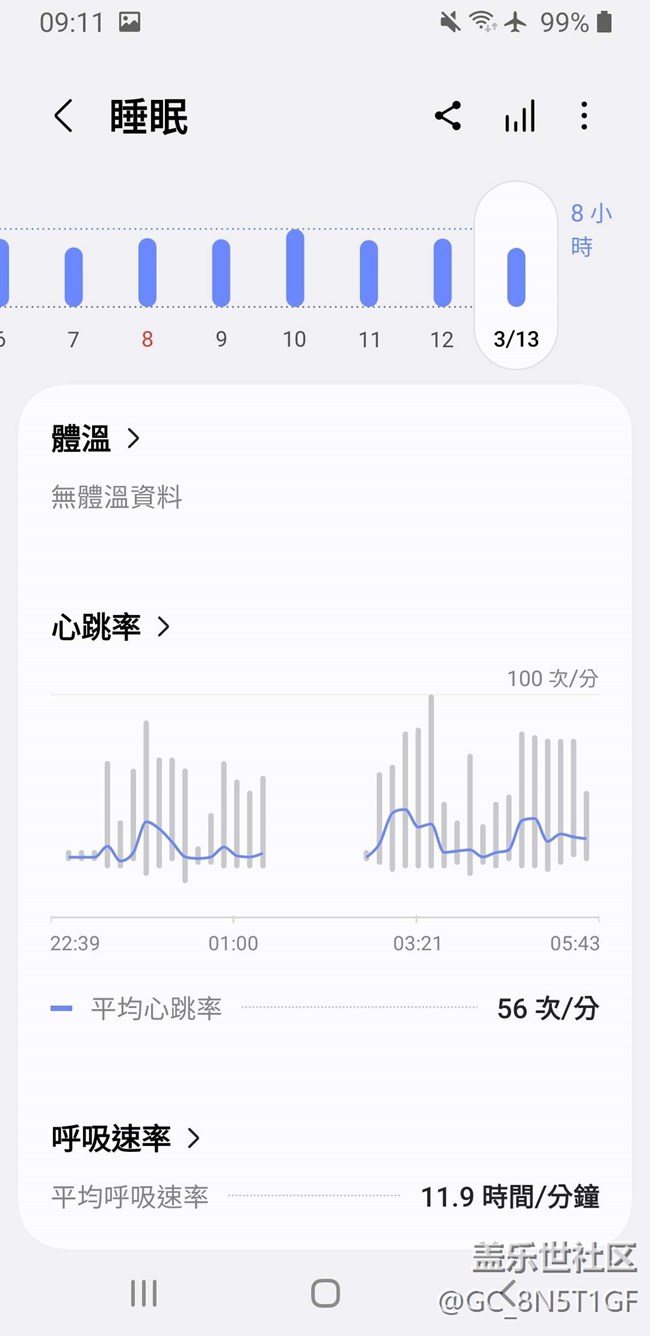This screenshot has width=650, height=1336.
Task: Select the sleep bar for day 10
Action: pyautogui.click(x=295, y=268)
